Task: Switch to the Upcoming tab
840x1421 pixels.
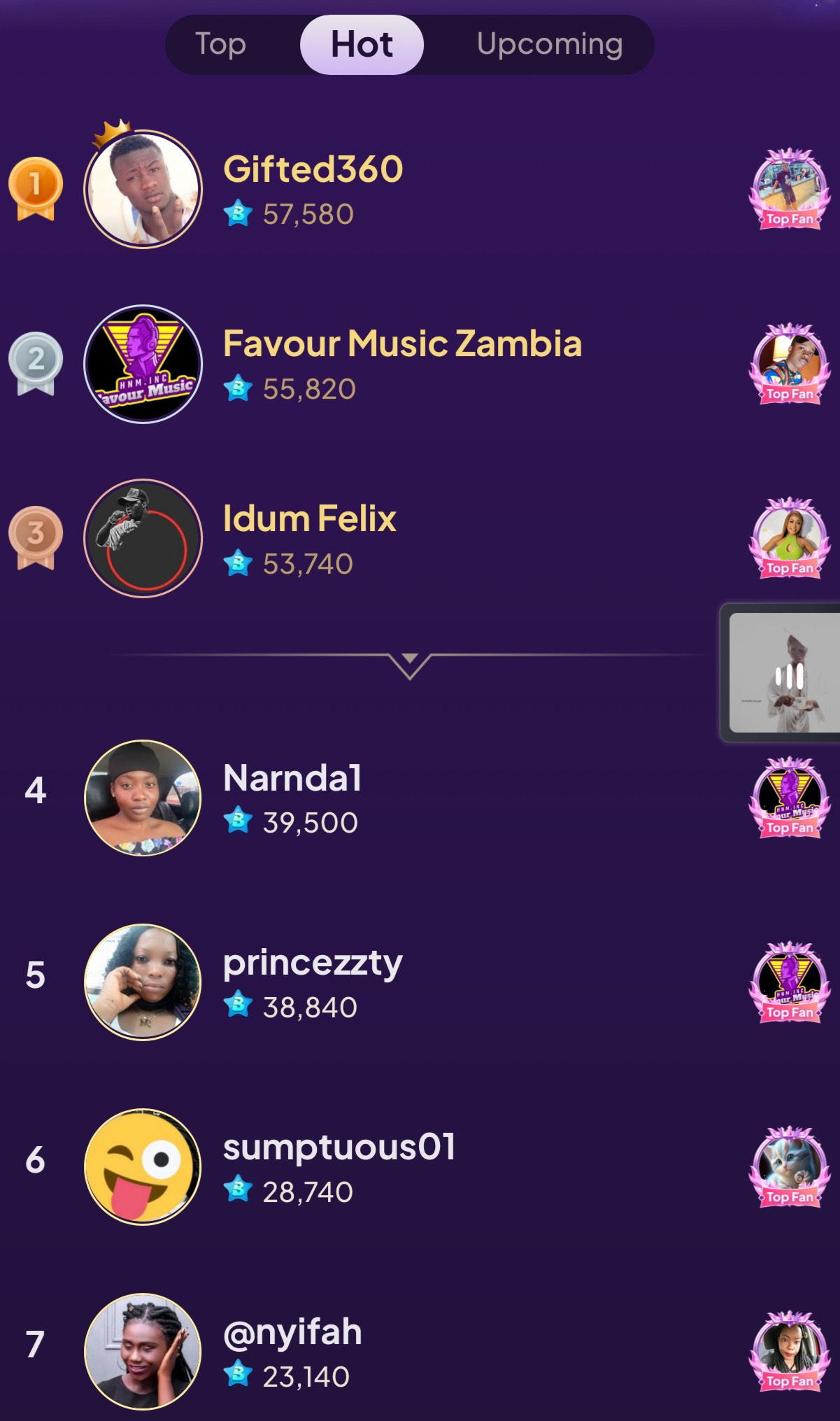Action: [x=549, y=44]
